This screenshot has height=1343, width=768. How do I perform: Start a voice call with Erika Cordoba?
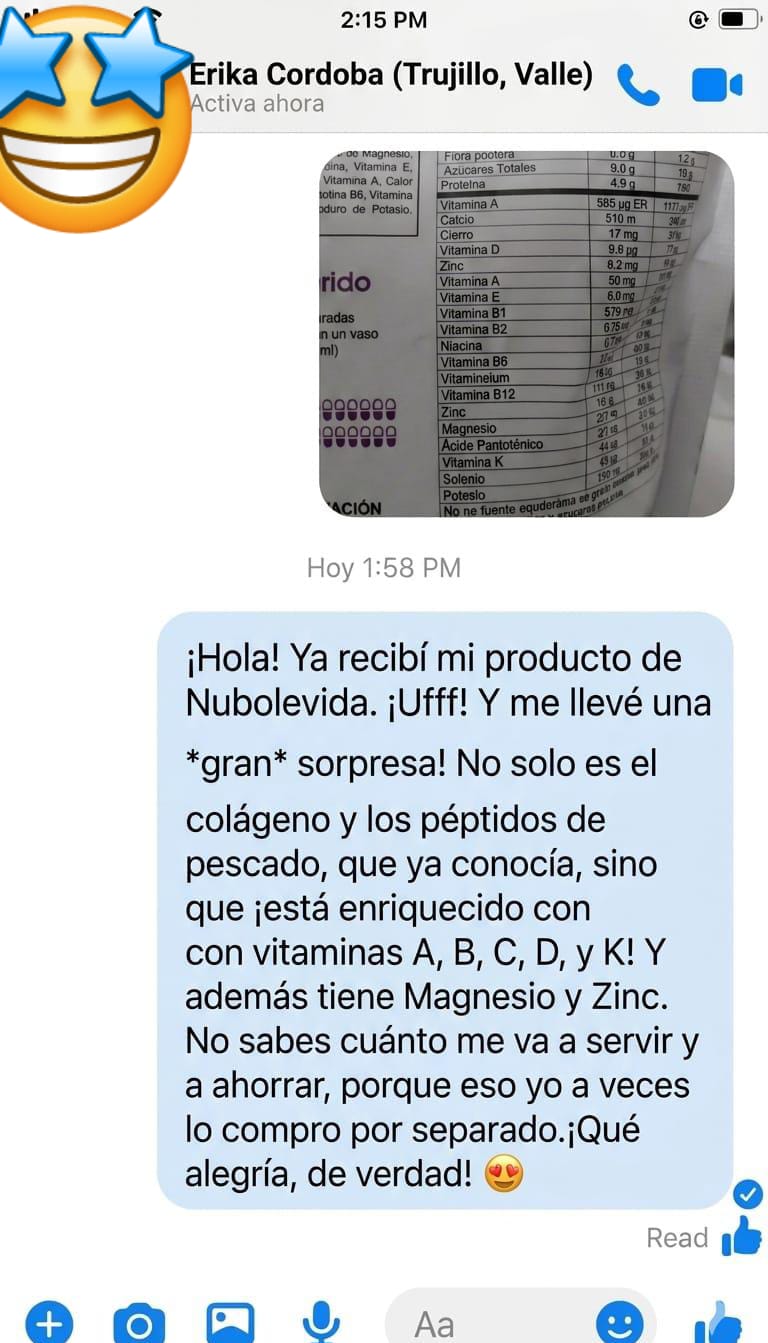click(637, 85)
